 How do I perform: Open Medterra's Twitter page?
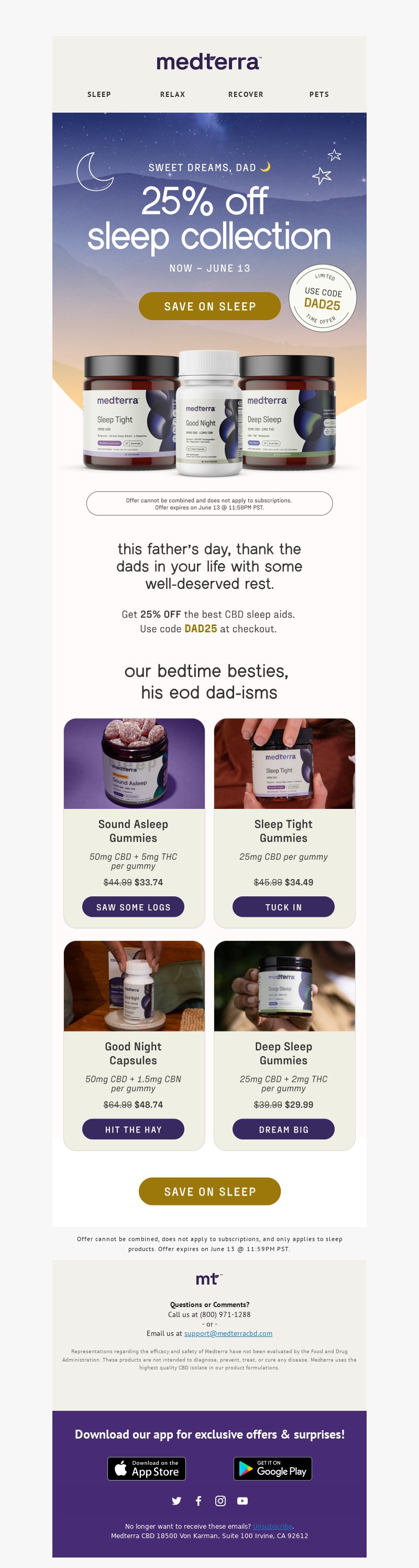click(177, 1500)
